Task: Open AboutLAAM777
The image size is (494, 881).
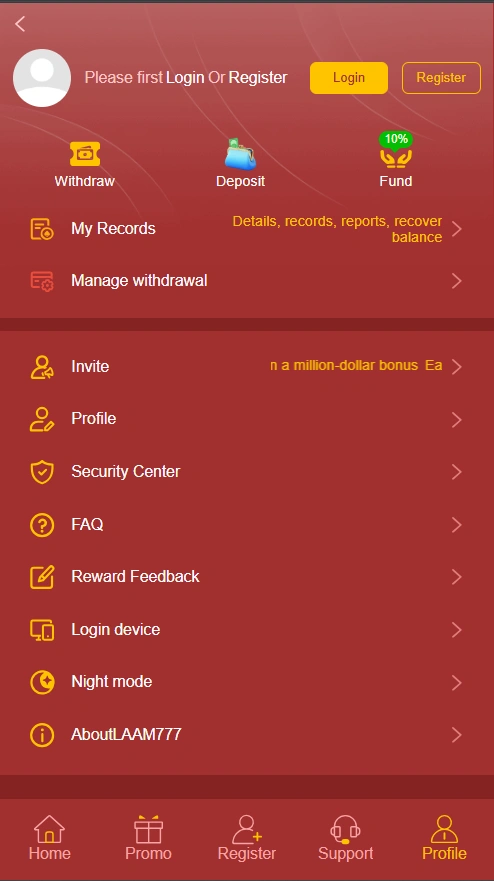Action: coord(247,734)
